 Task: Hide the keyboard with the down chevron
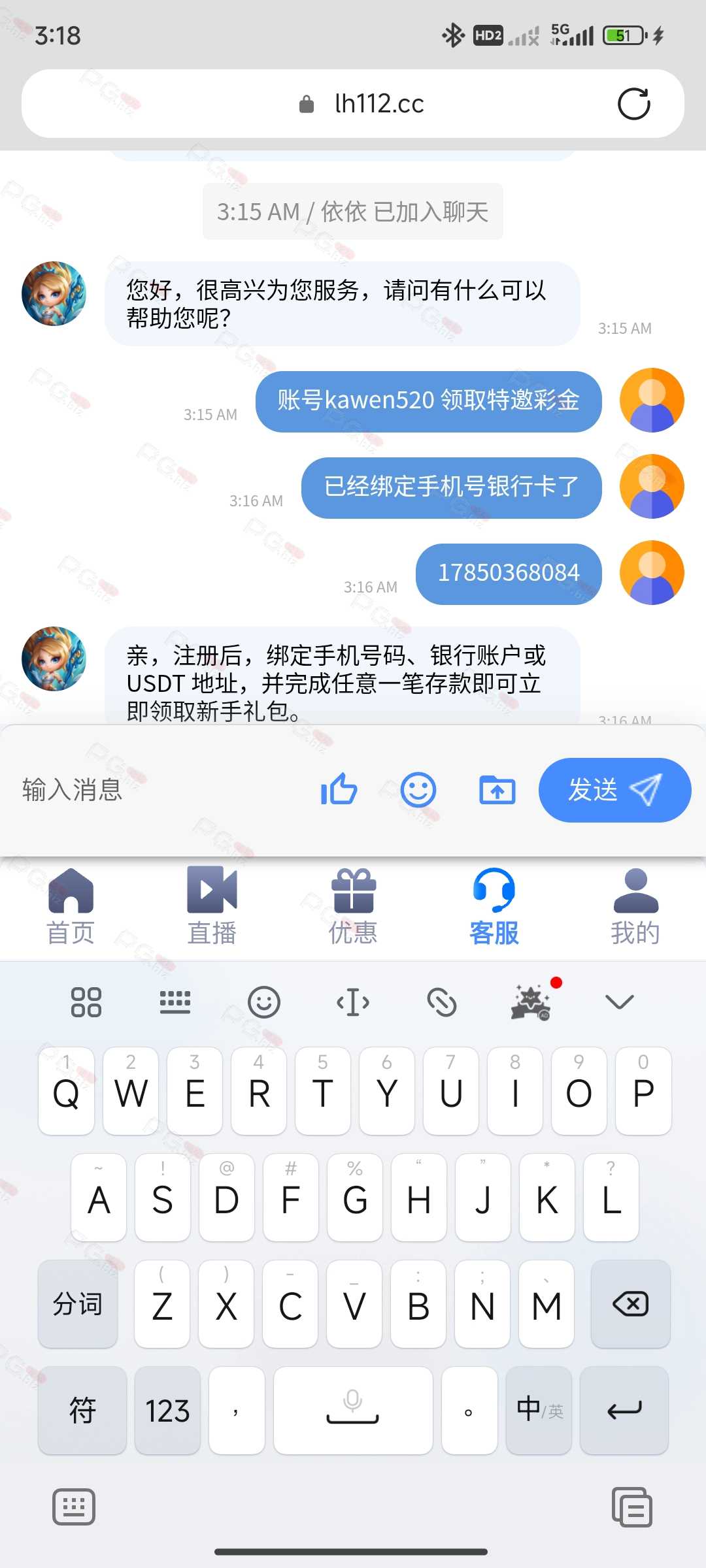click(619, 1002)
